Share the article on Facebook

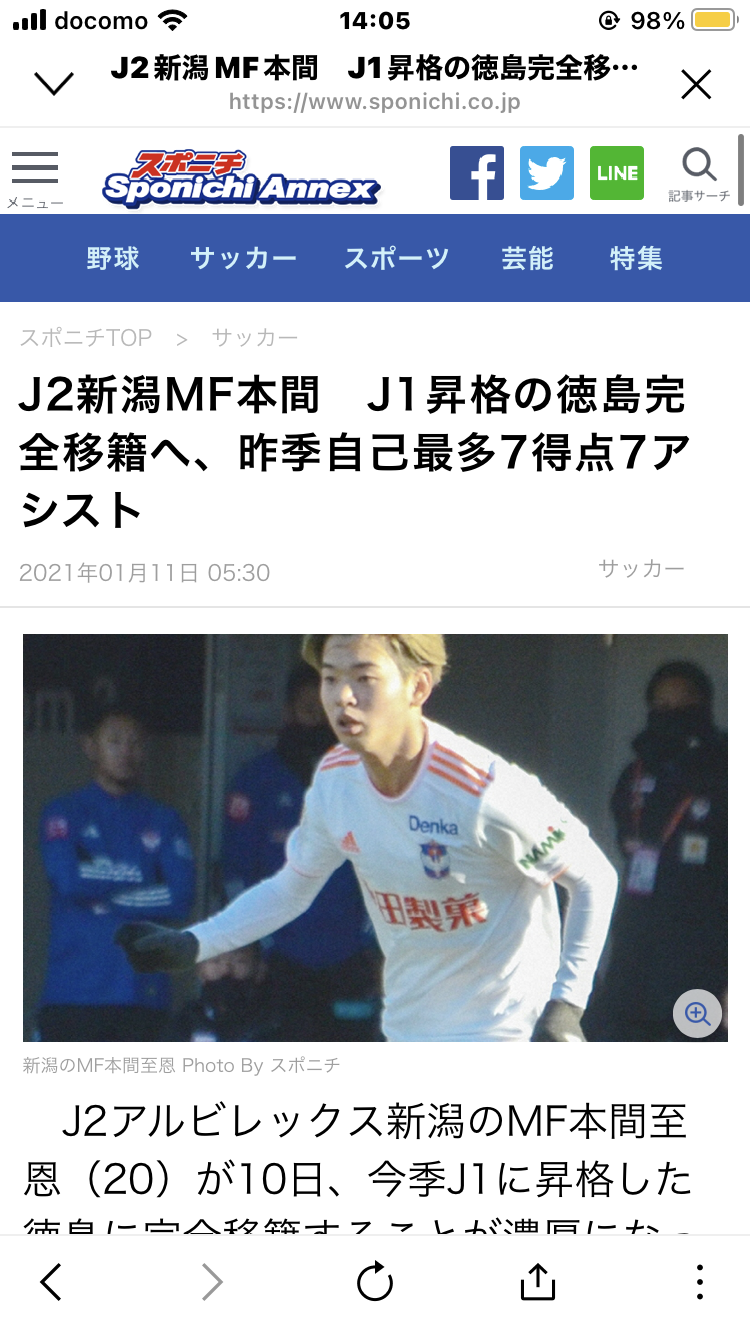click(477, 173)
